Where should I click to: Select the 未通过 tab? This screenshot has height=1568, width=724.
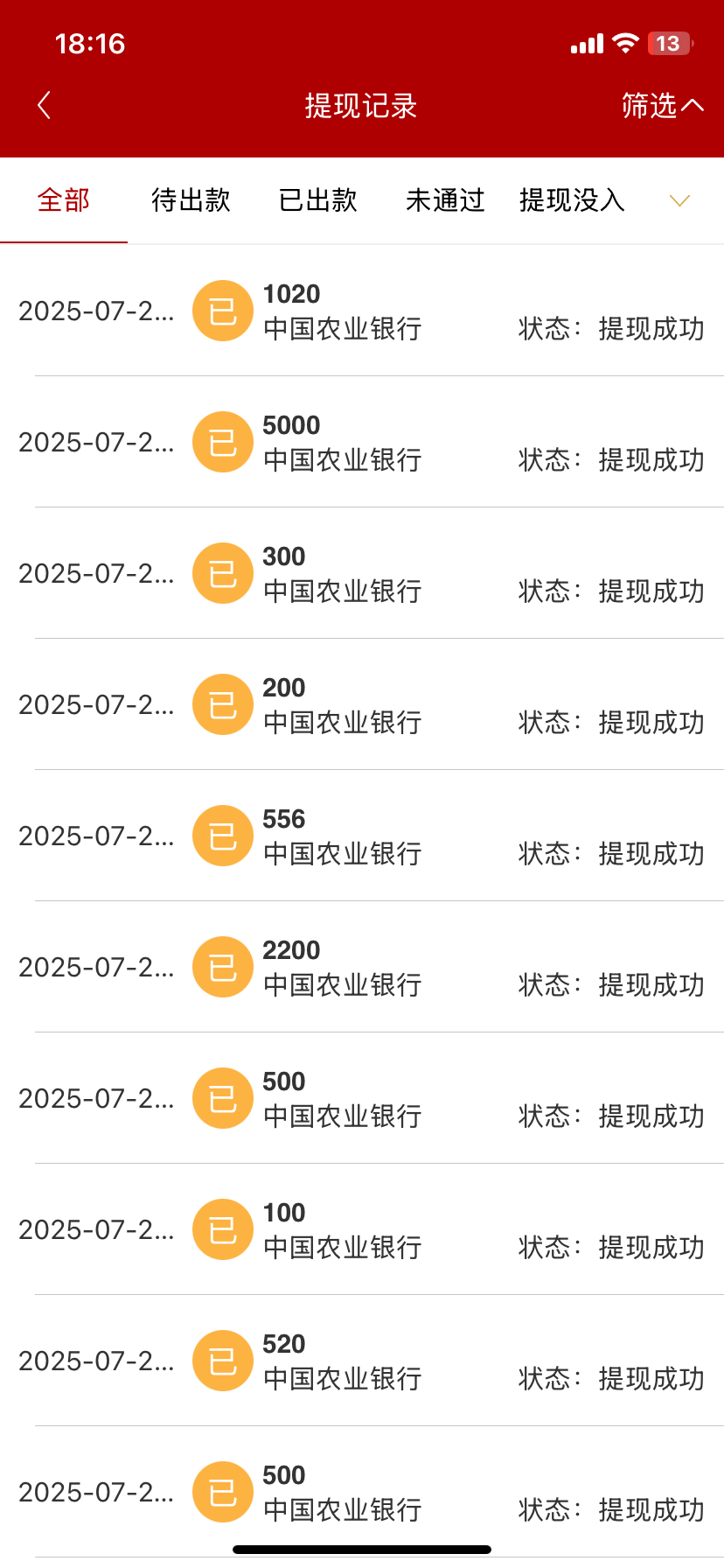(x=445, y=200)
